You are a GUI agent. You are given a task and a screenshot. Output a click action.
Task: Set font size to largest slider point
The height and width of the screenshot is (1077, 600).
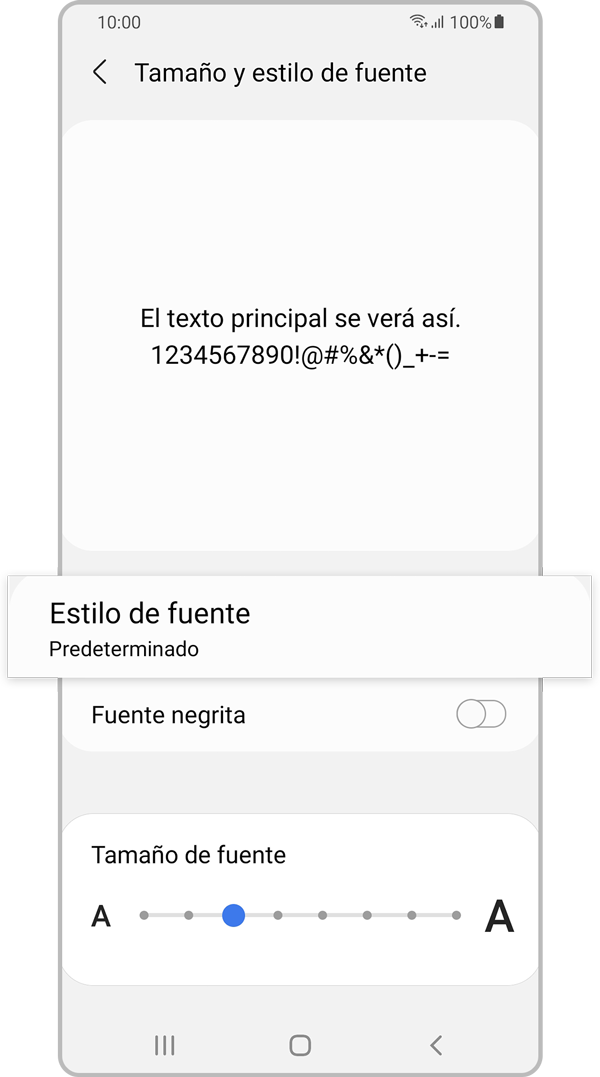click(x=456, y=915)
